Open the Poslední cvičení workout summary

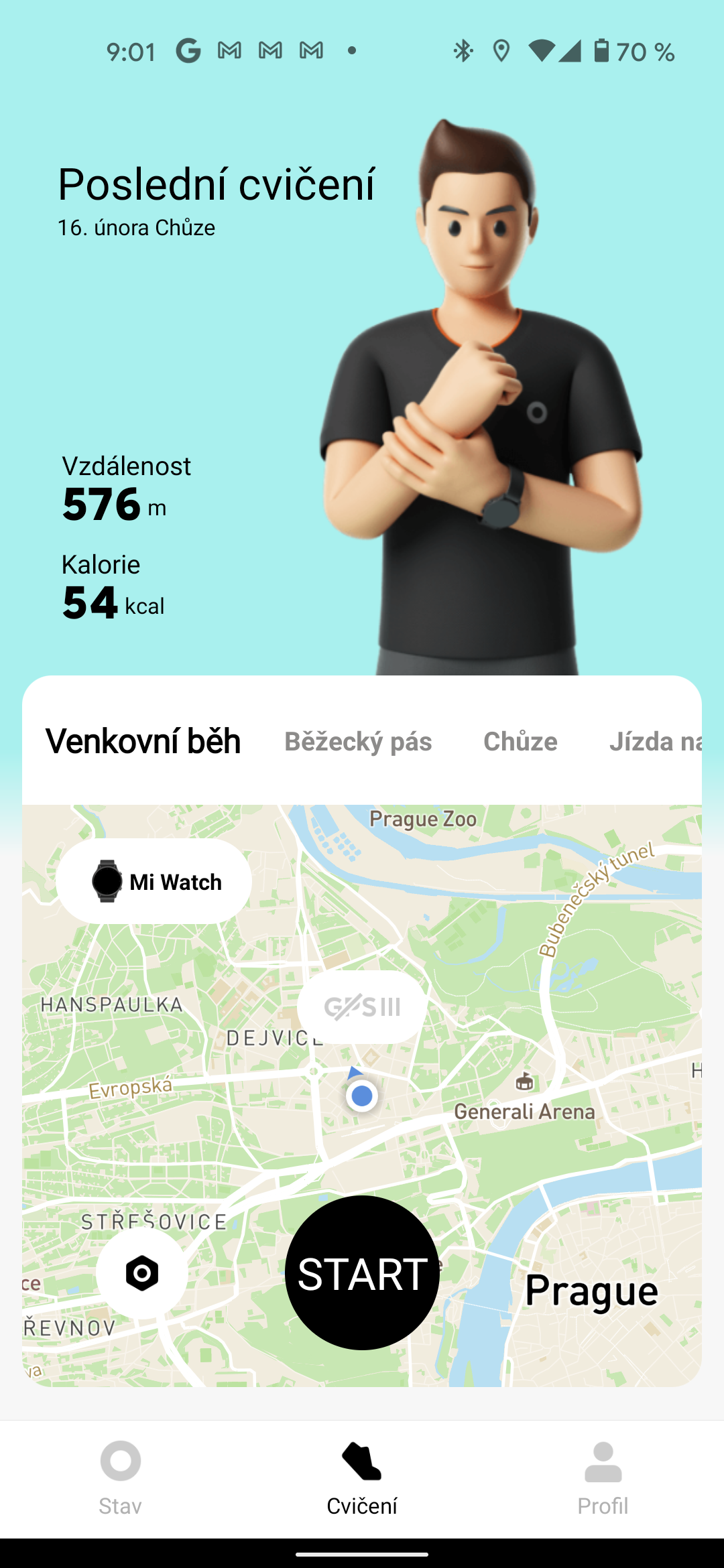215,184
